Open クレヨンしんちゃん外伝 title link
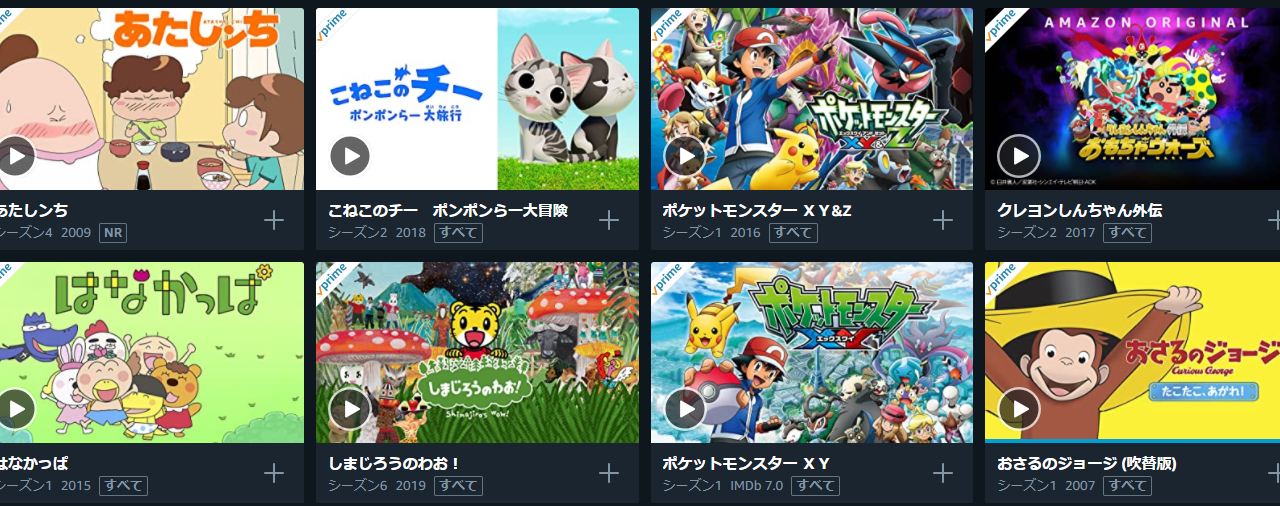The height and width of the screenshot is (506, 1280). pos(1079,210)
